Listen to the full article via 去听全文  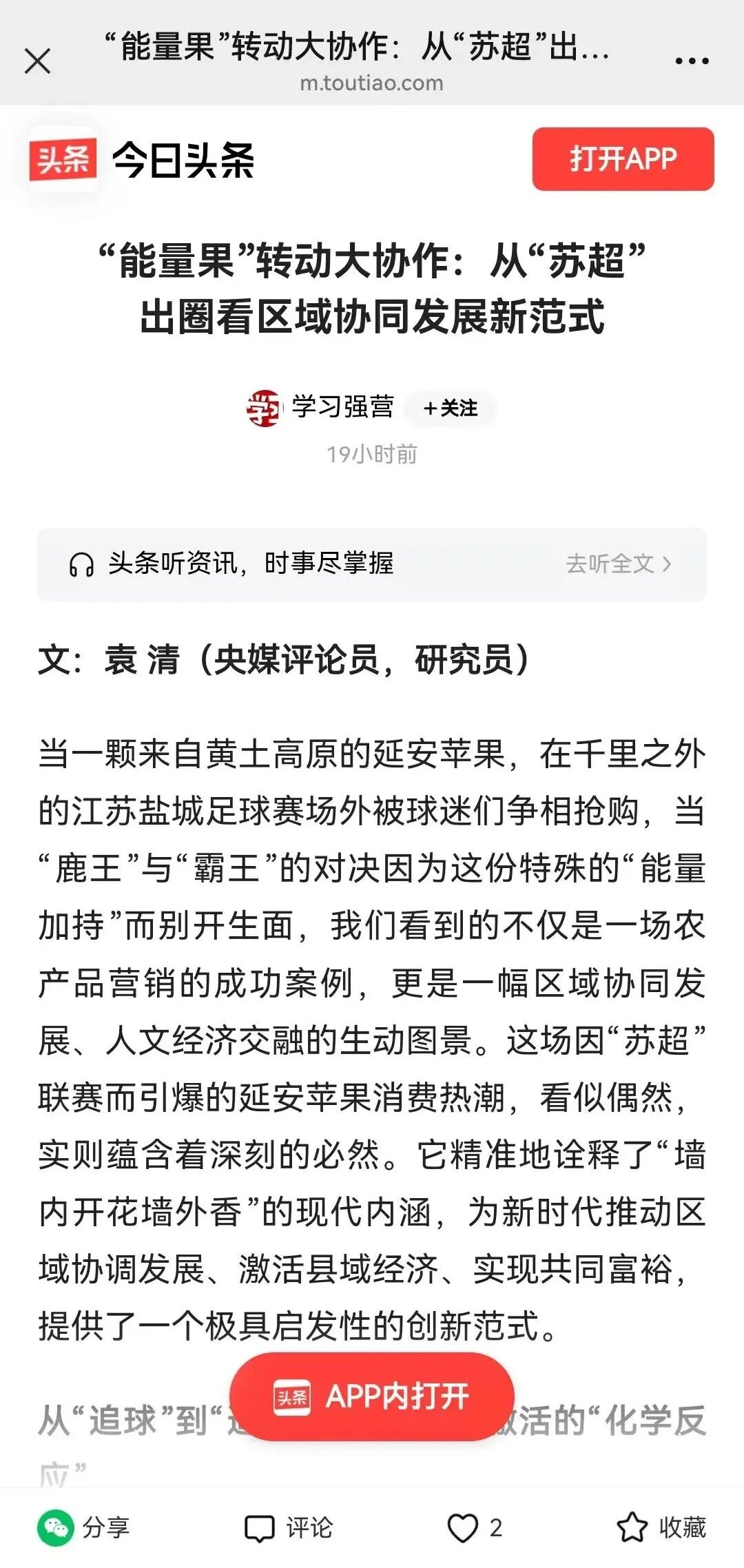click(x=617, y=564)
